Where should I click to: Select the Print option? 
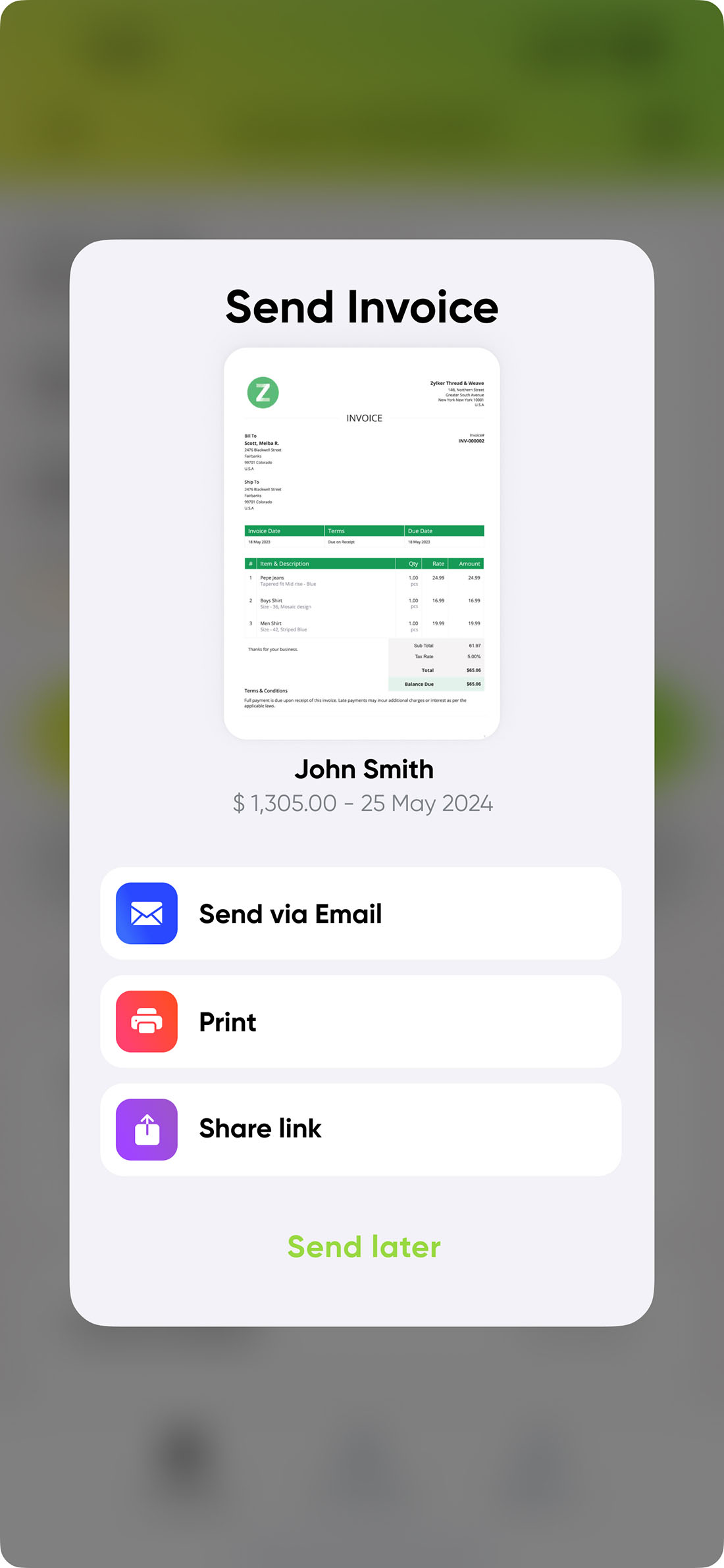click(x=361, y=1022)
